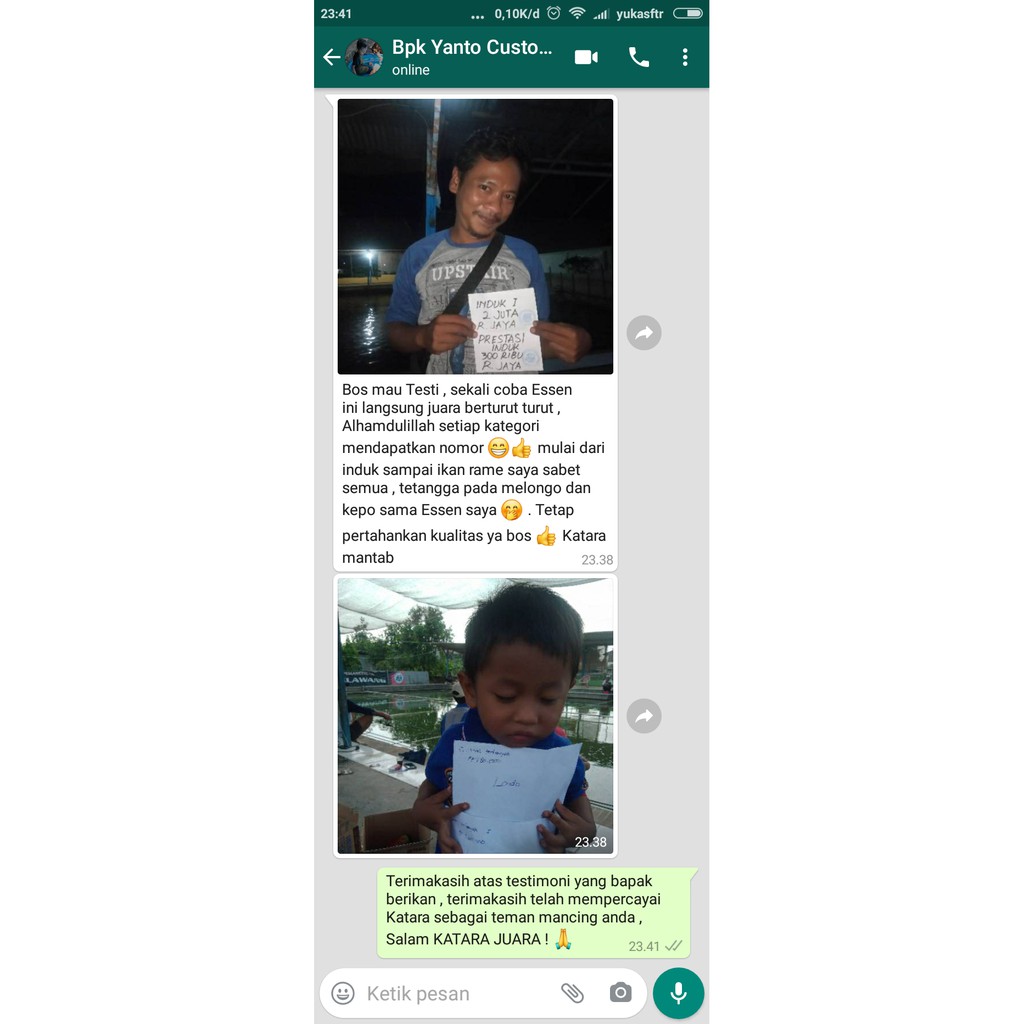Start a video call with Bpk Yanto
Screen dimensions: 1024x1024
[x=586, y=58]
